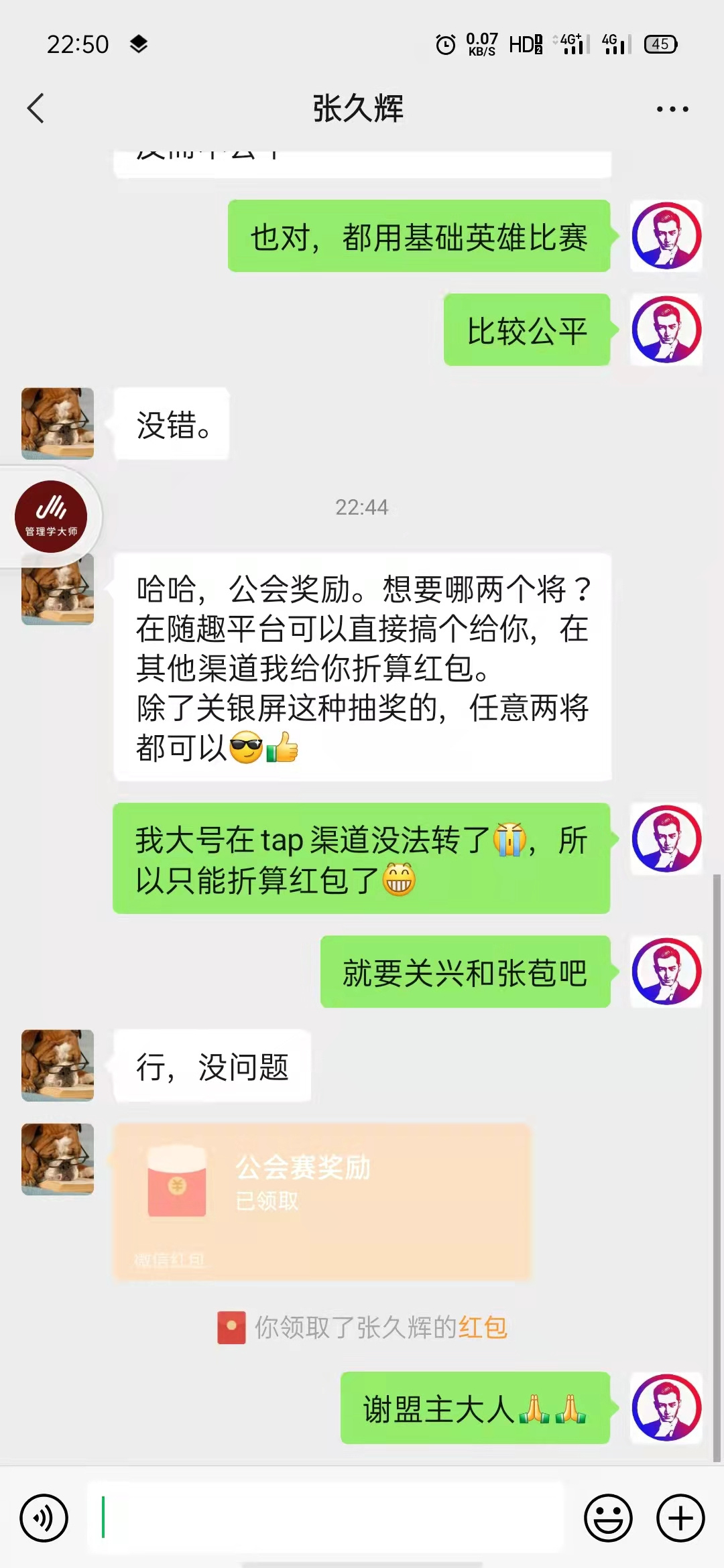Screen dimensions: 724x1568
Task: Tap the orange 红包 link
Action: [x=483, y=1327]
